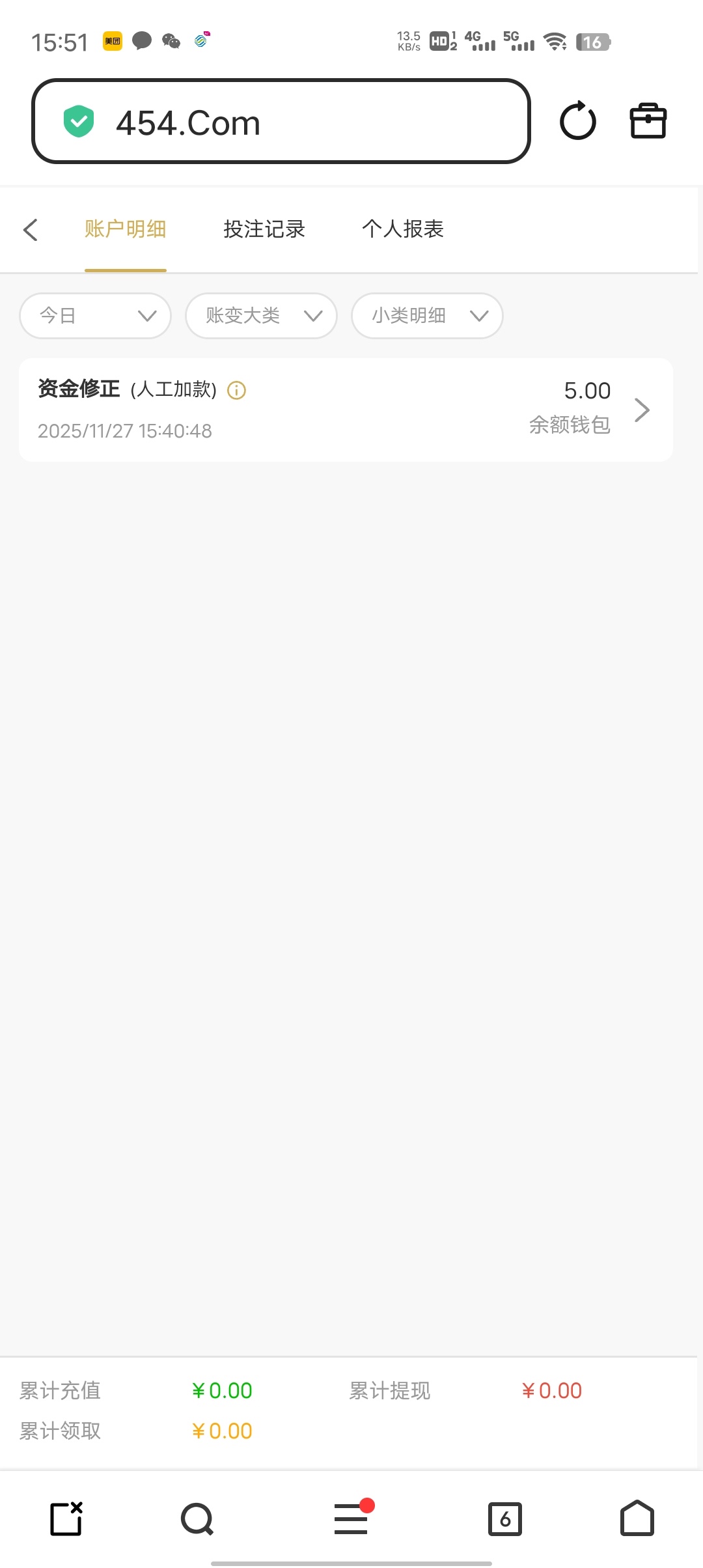Image resolution: width=703 pixels, height=1568 pixels.
Task: Go back using the header arrow
Action: point(31,229)
